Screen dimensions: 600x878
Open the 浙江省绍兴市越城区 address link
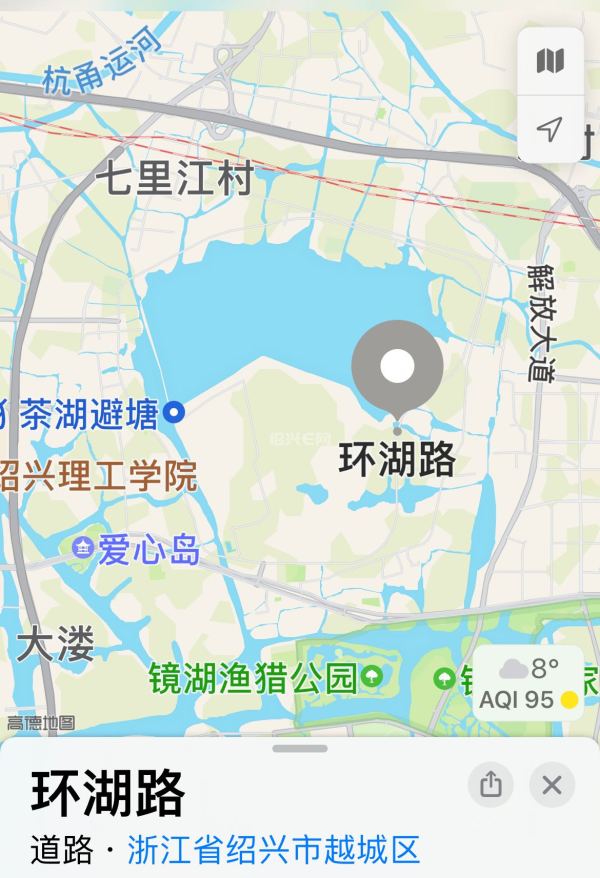point(272,849)
